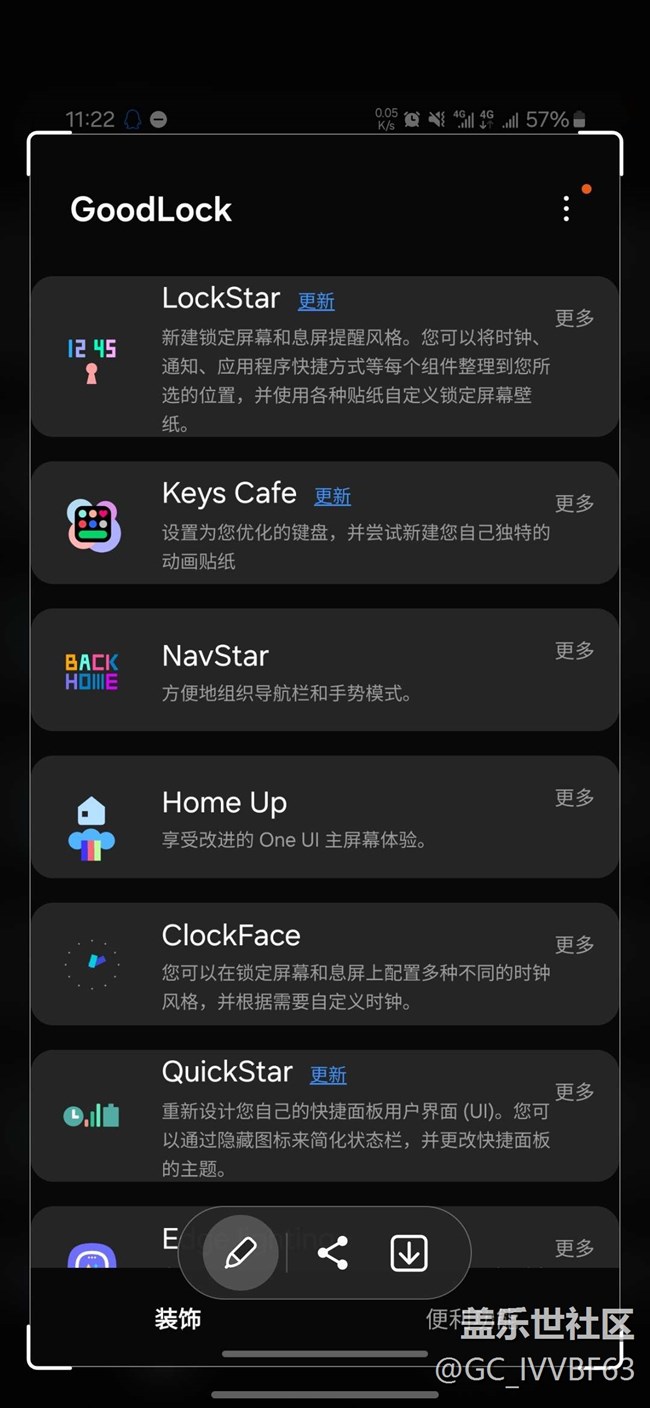Tap the 更新 link next to LockStar
Screen dimensions: 650x1408
pyautogui.click(x=316, y=300)
